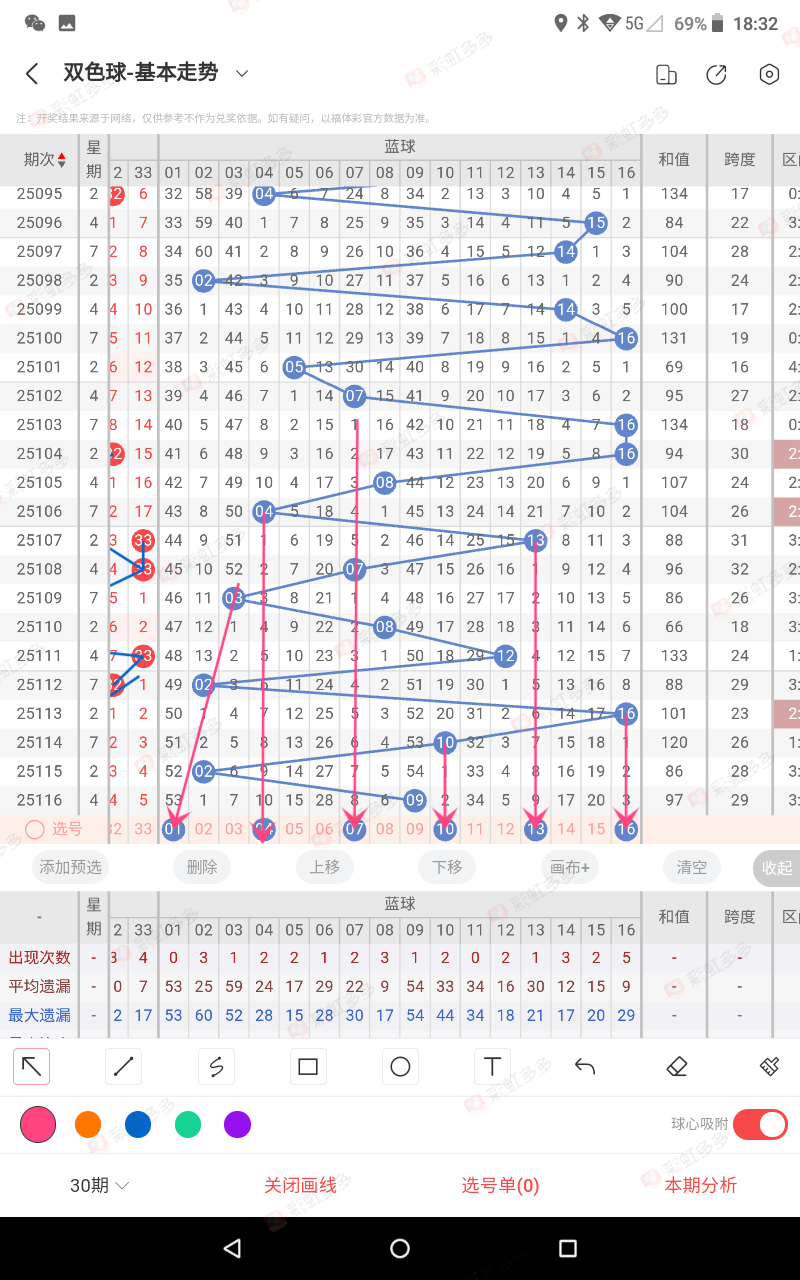Clear selections with 清空
This screenshot has width=800, height=1280.
692,867
